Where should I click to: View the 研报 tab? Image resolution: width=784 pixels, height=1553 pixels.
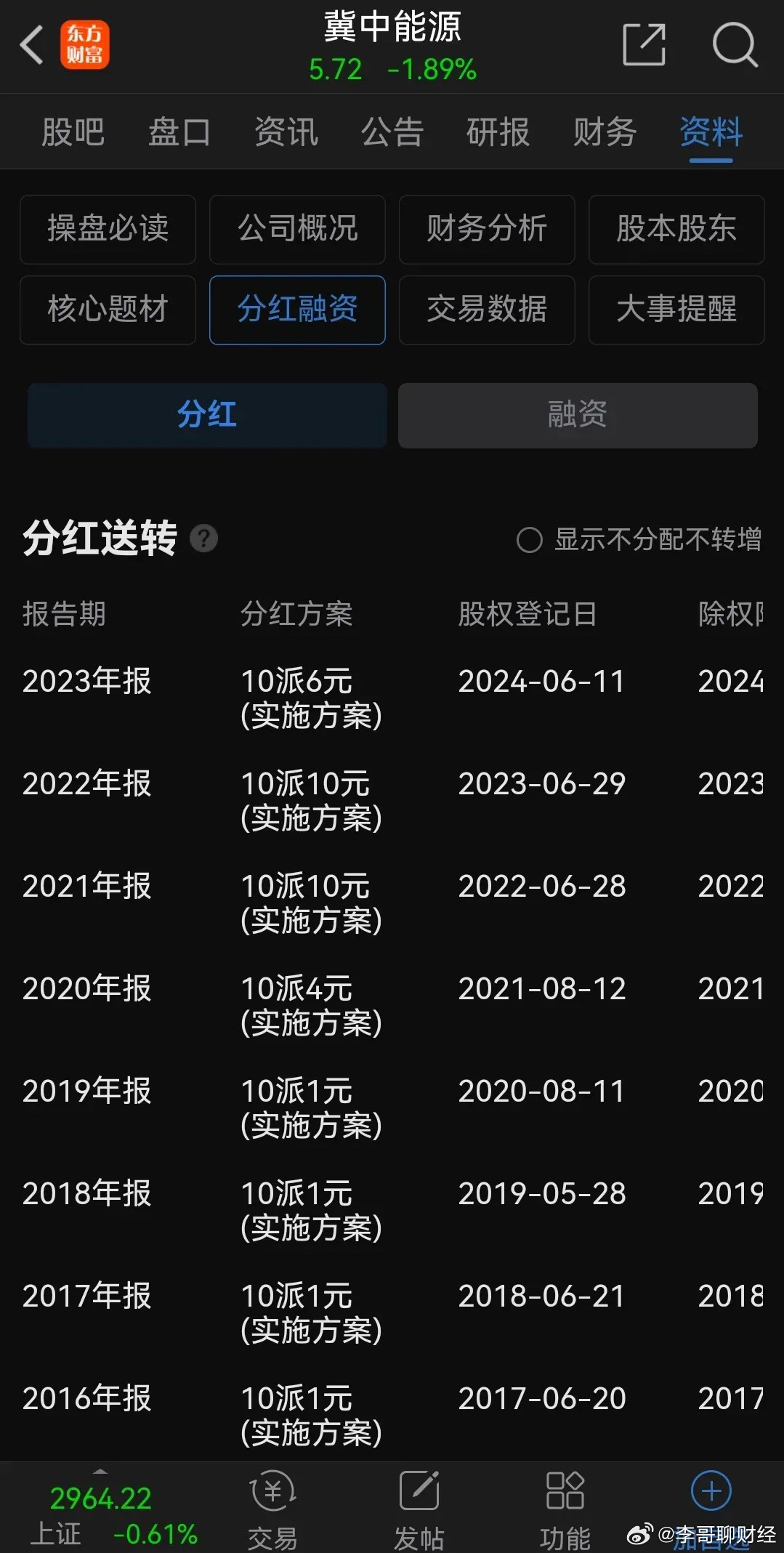(498, 132)
